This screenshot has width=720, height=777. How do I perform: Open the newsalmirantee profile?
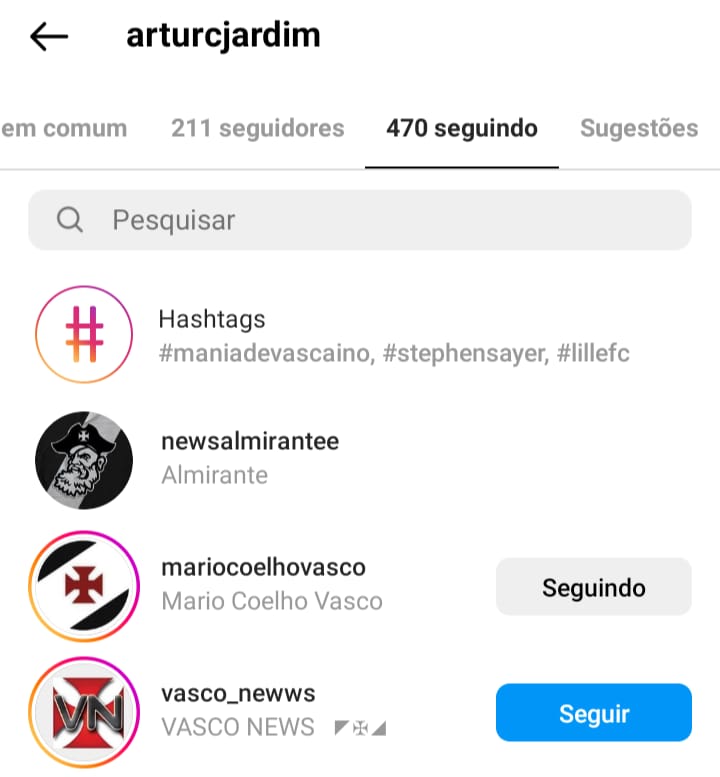250,458
